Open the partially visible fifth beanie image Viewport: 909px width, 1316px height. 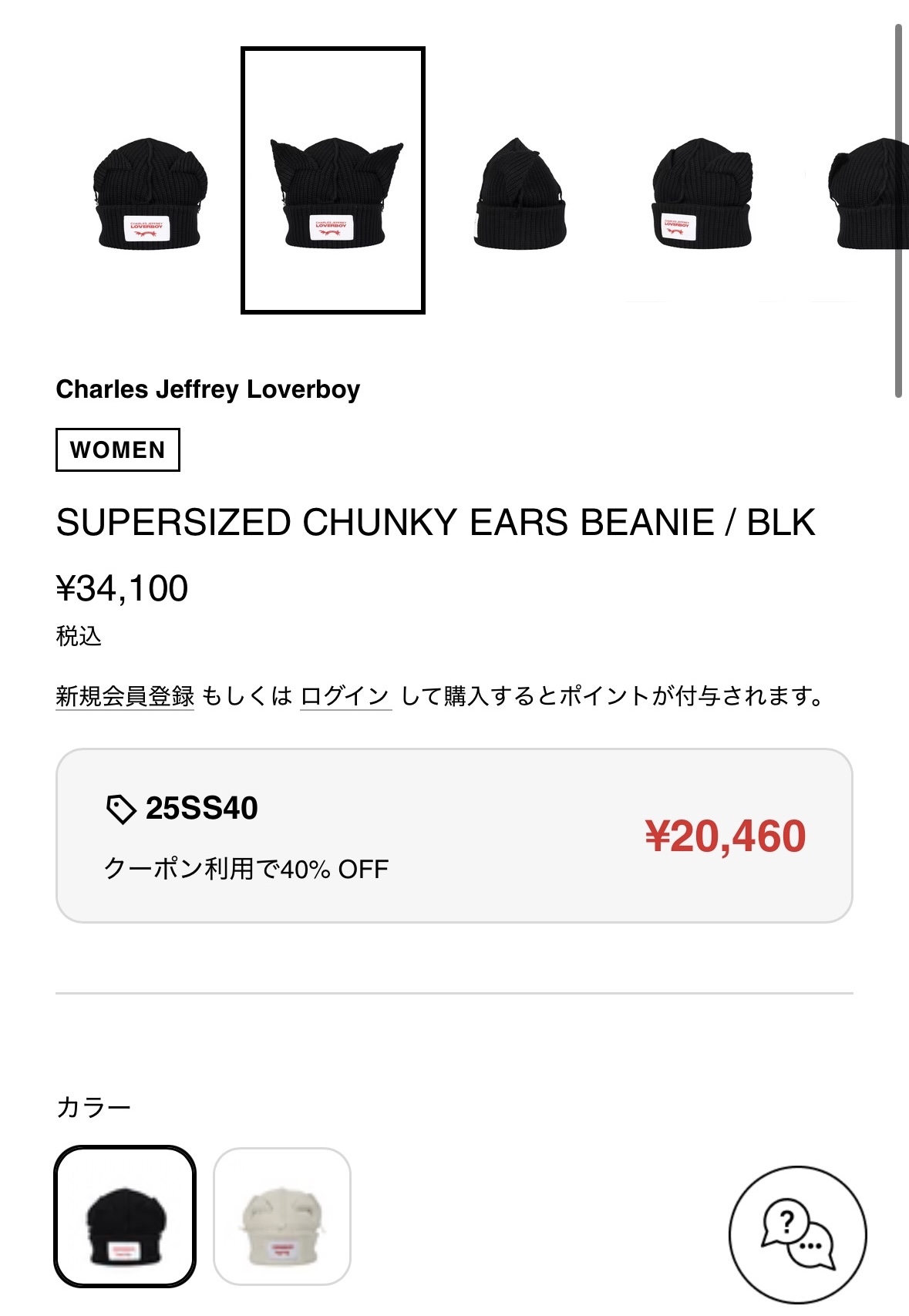point(867,194)
